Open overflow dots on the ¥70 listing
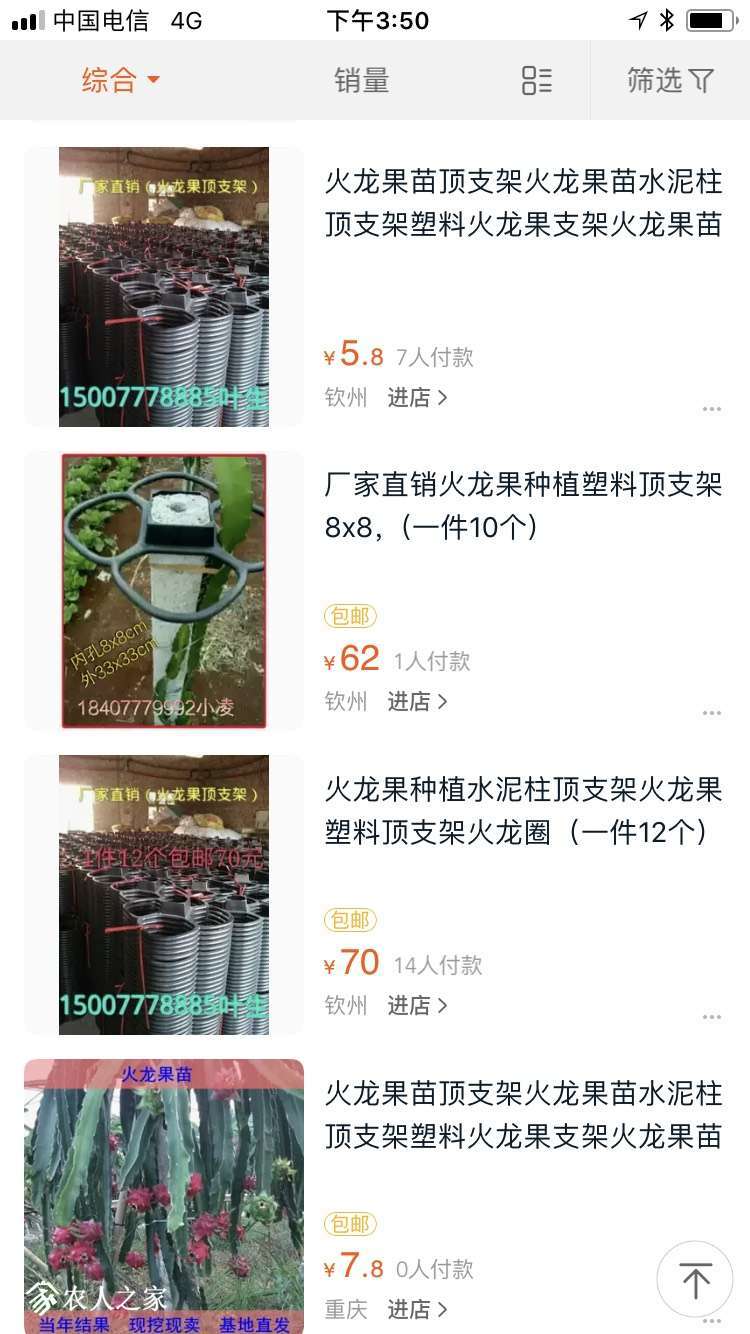Viewport: 750px width, 1334px height. pyautogui.click(x=711, y=1017)
